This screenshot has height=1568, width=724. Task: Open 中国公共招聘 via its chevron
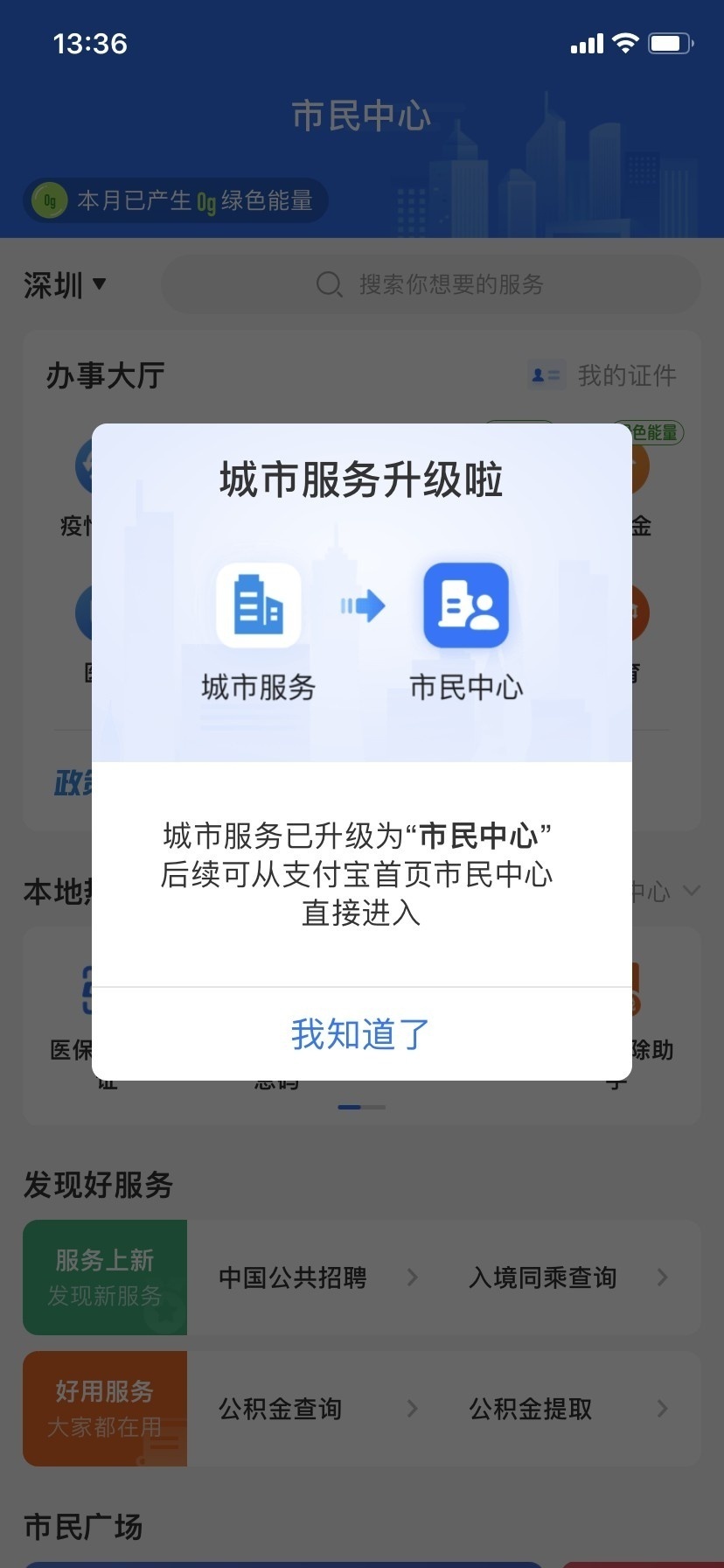[412, 1277]
